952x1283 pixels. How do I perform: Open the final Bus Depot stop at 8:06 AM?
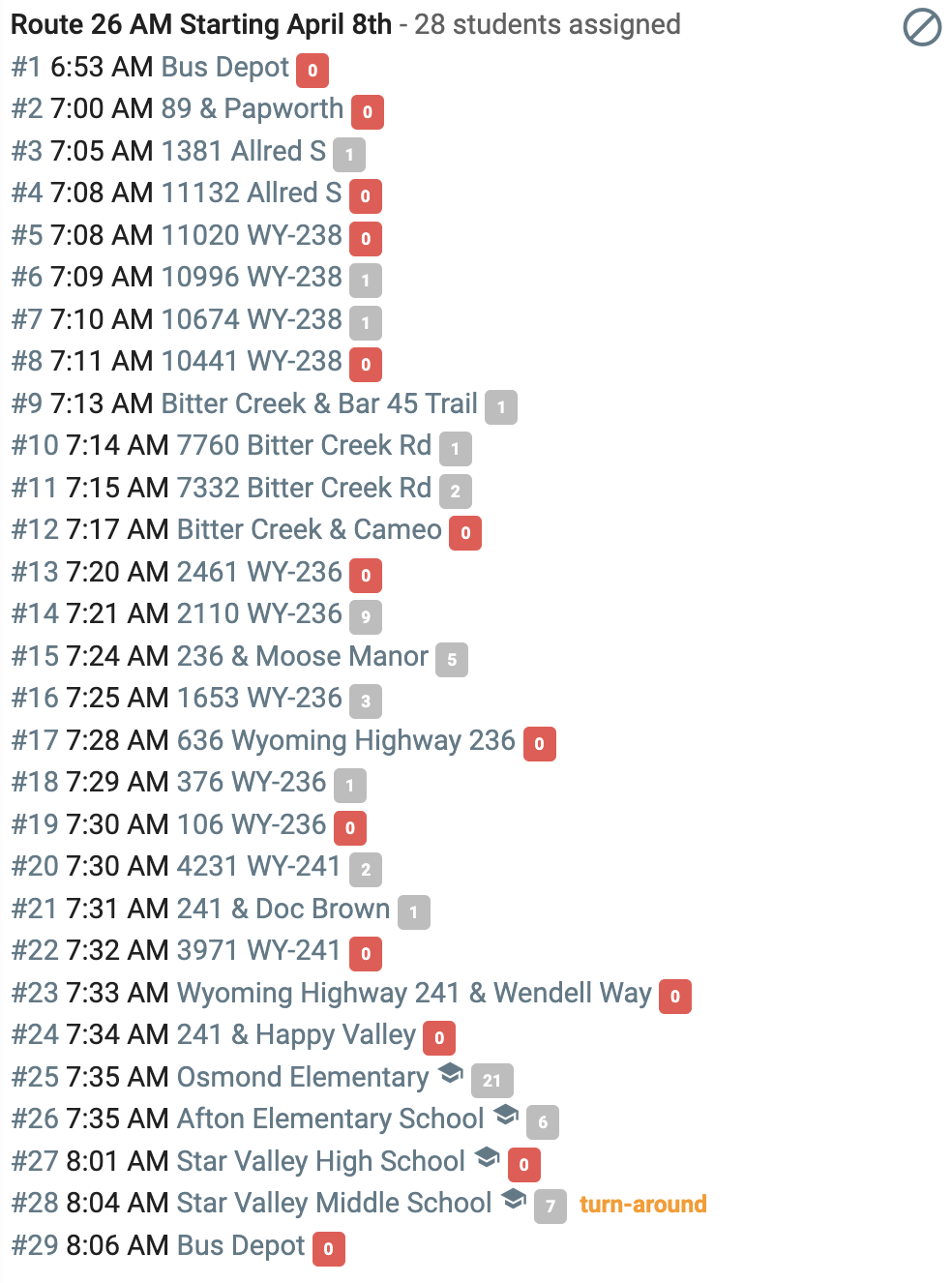[x=241, y=1245]
